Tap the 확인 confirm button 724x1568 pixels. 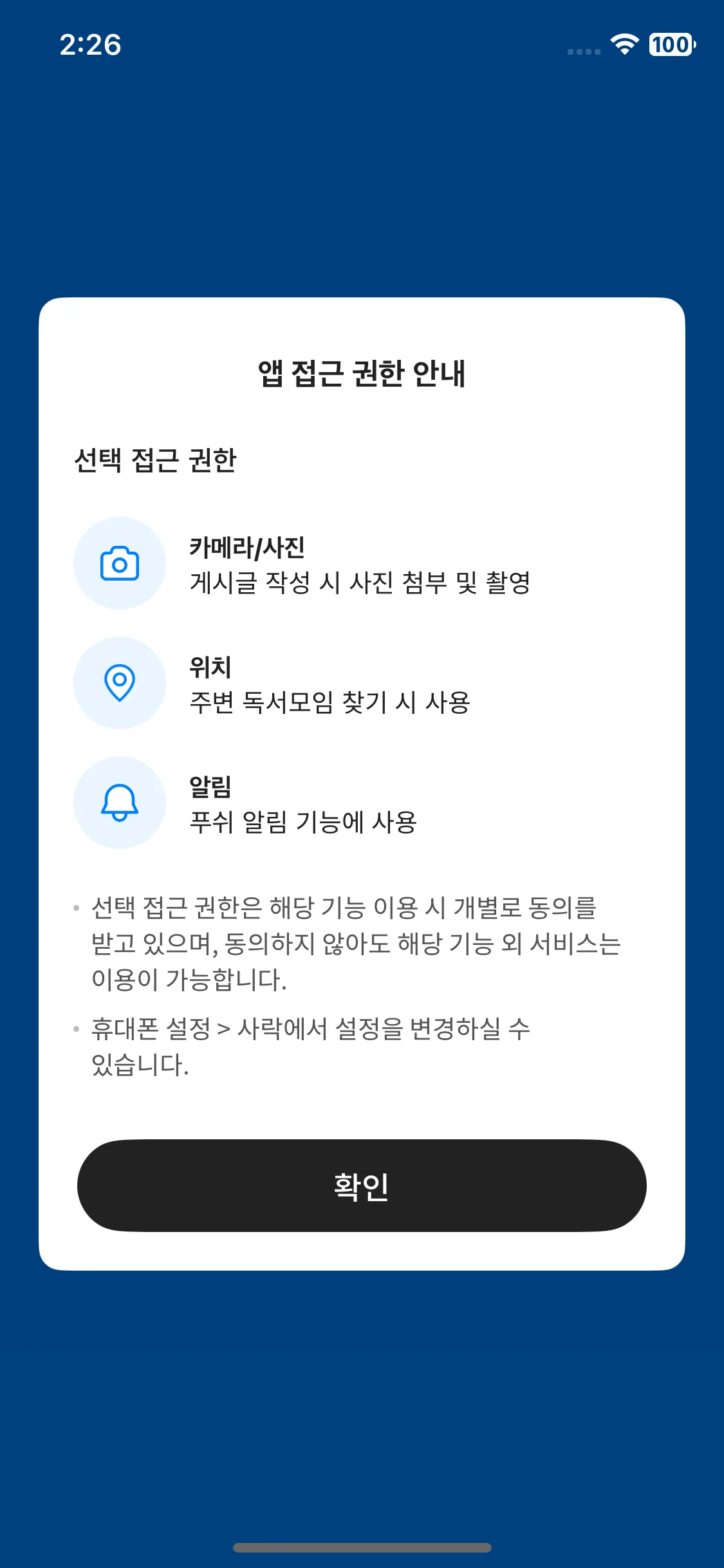point(362,1186)
